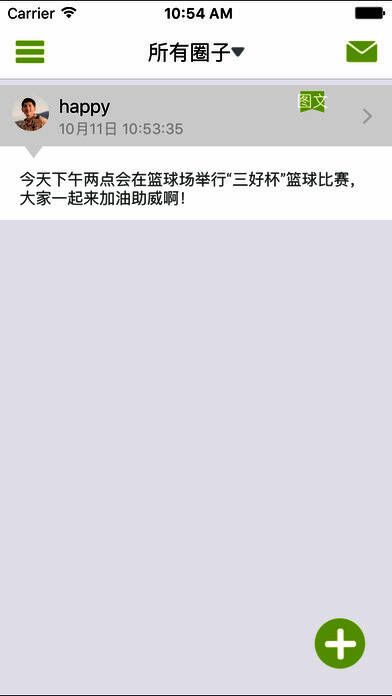Image resolution: width=392 pixels, height=696 pixels.
Task: Expand the 所有圈子 circle dropdown
Action: 196,53
